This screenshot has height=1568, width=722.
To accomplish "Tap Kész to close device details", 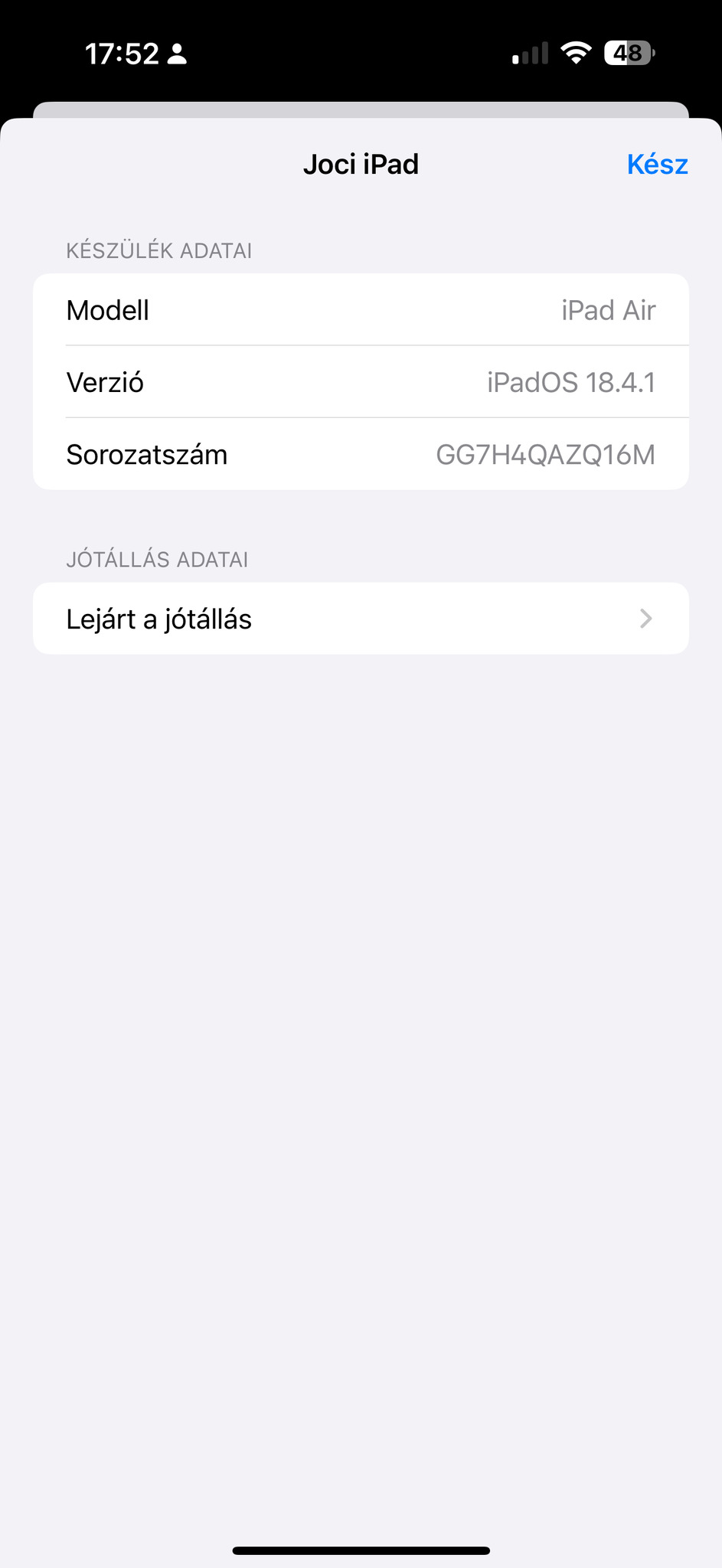I will [x=657, y=165].
